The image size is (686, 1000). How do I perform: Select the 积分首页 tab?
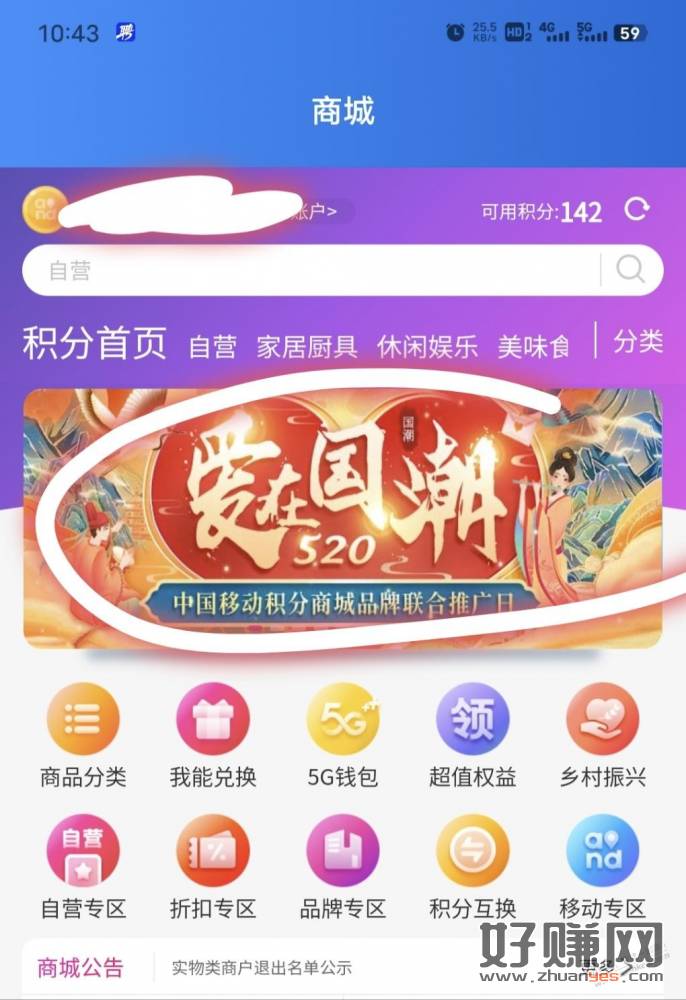94,344
